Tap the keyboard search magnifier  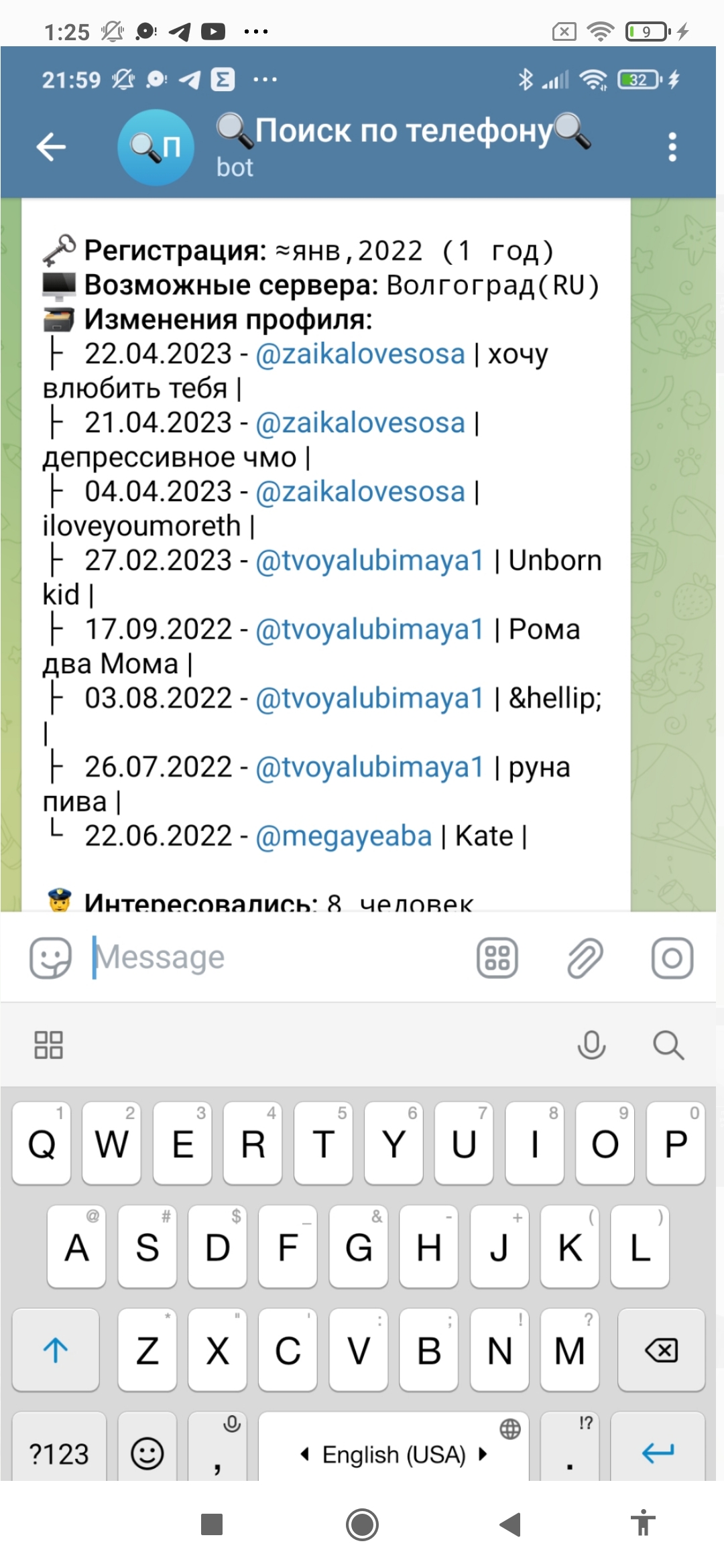[668, 1045]
